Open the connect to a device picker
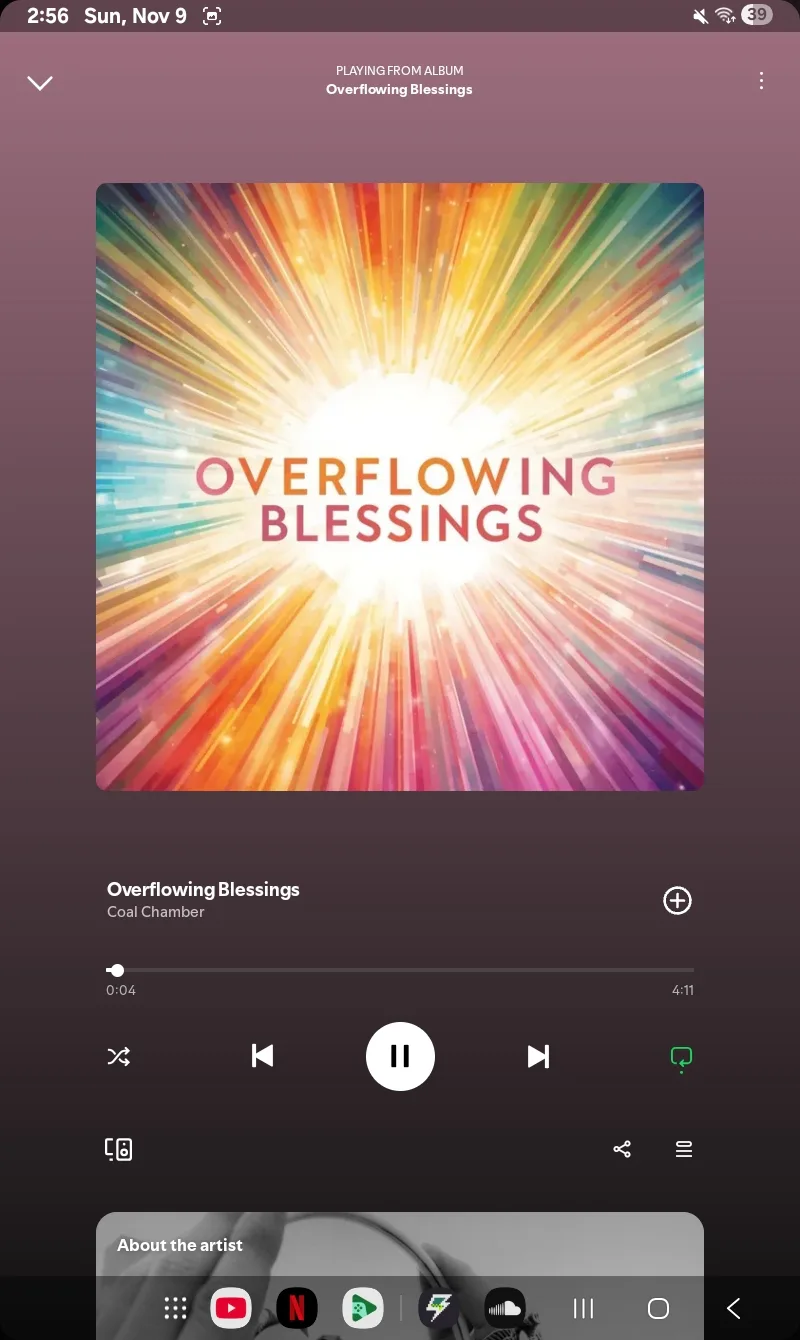This screenshot has width=800, height=1340. 119,1149
